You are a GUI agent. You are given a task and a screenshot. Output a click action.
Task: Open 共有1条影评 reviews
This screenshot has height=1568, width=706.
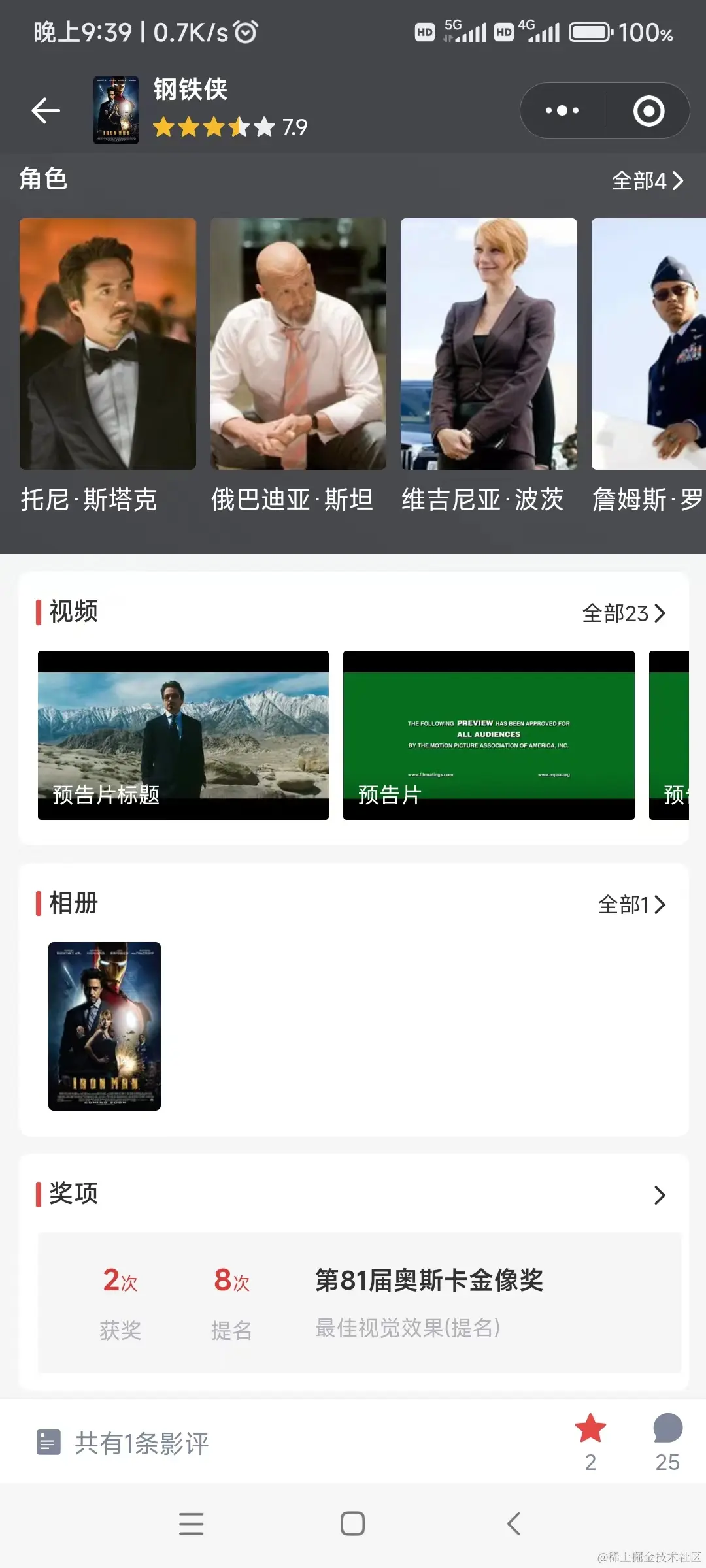click(x=141, y=1443)
